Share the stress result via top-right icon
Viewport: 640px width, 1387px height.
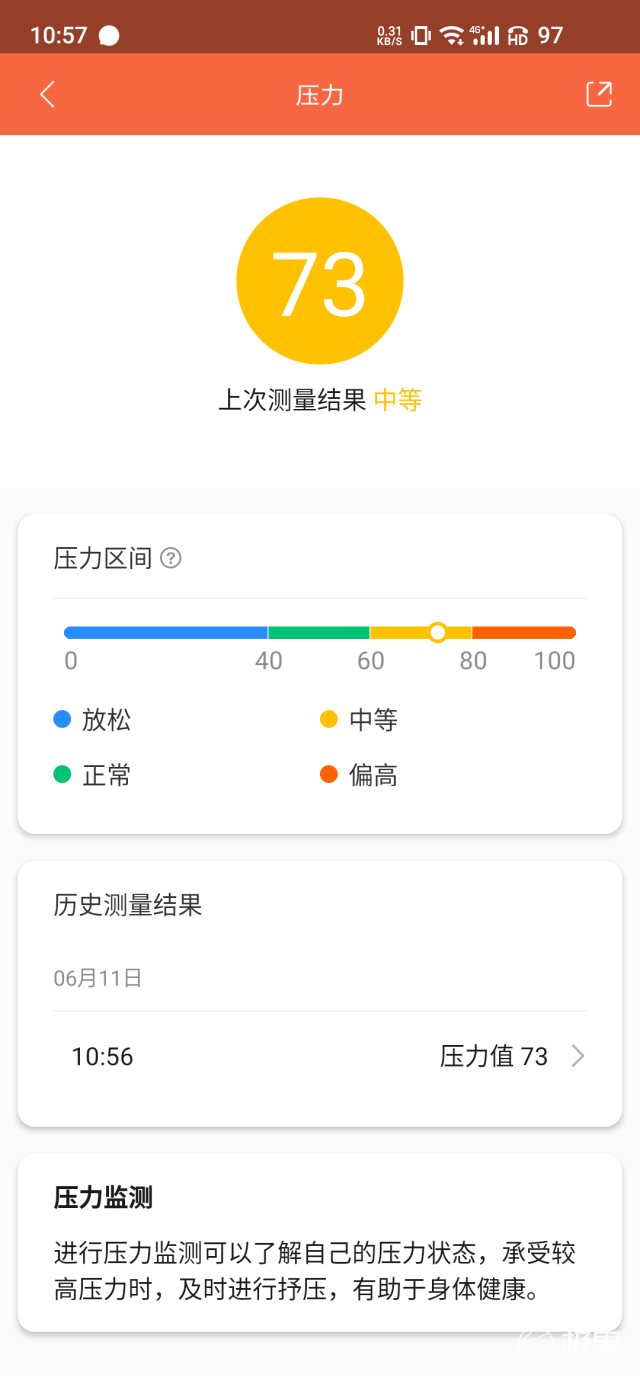(598, 94)
